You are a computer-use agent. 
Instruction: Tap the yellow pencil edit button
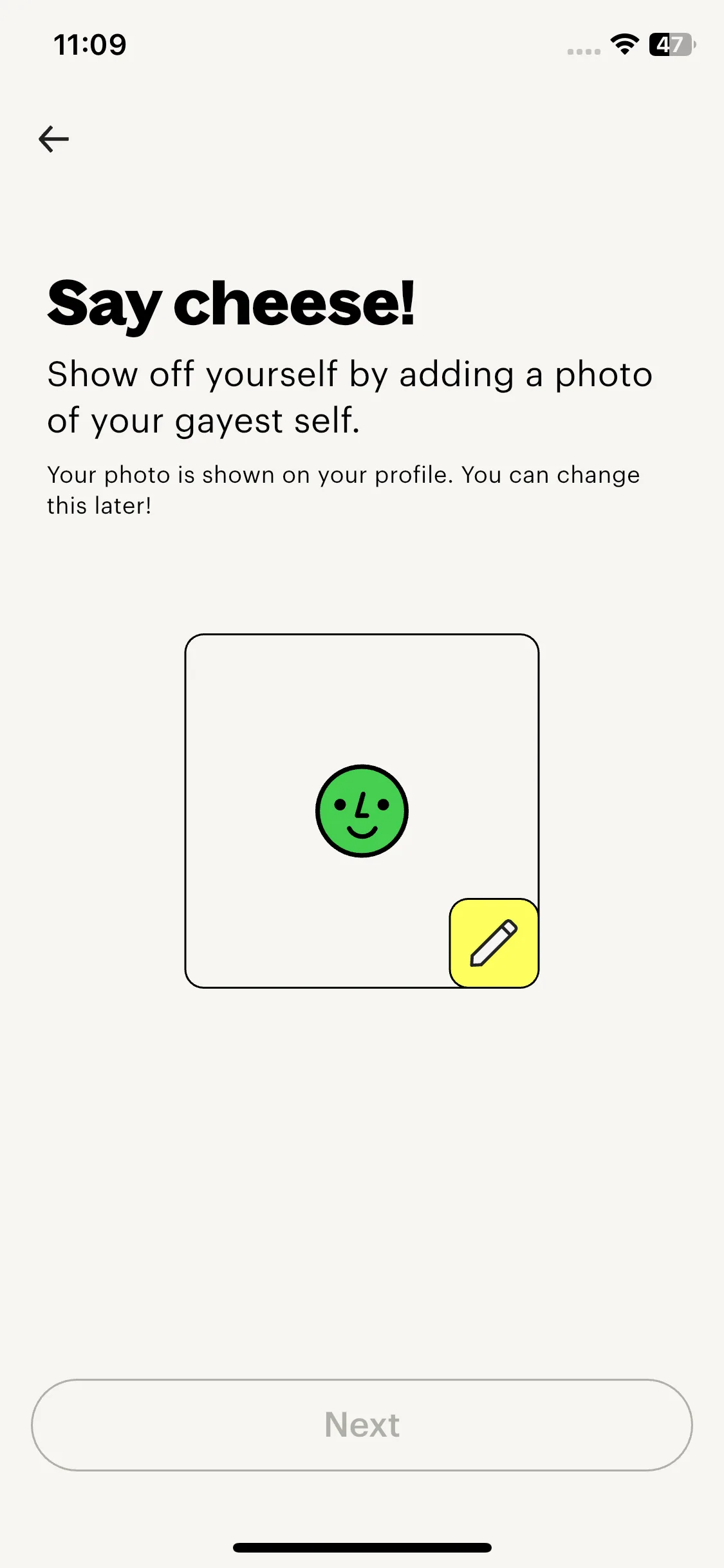point(494,942)
